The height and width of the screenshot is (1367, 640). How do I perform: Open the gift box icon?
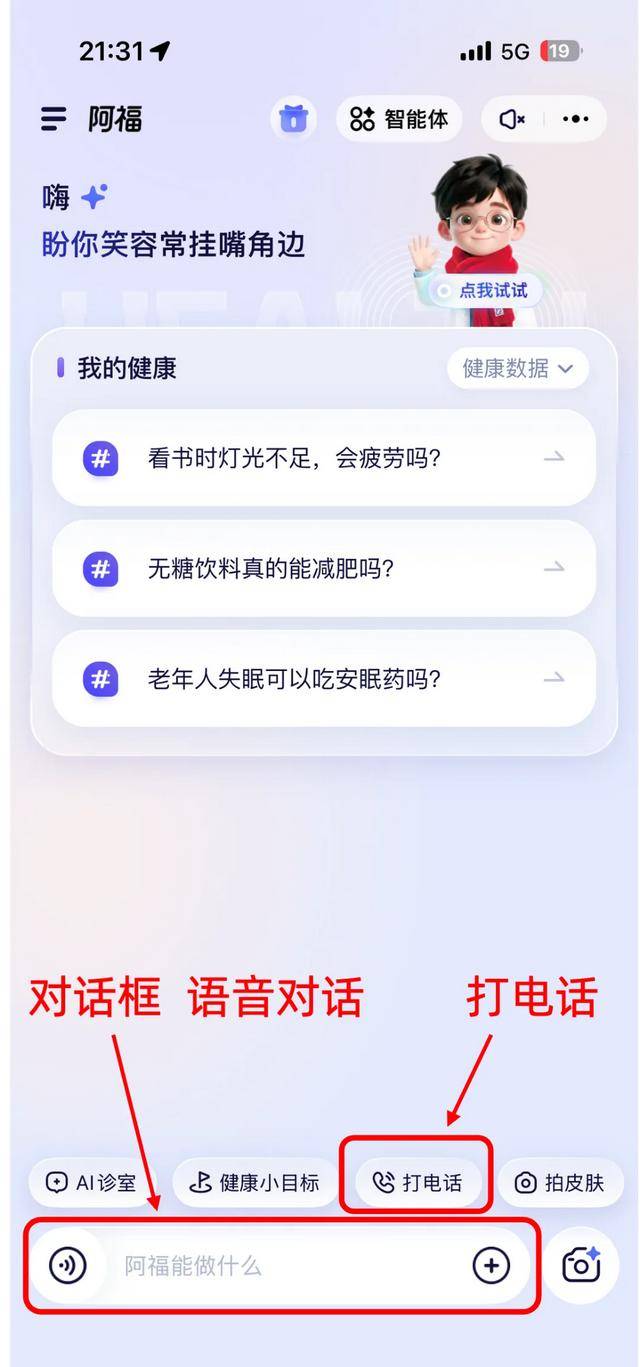[x=293, y=119]
